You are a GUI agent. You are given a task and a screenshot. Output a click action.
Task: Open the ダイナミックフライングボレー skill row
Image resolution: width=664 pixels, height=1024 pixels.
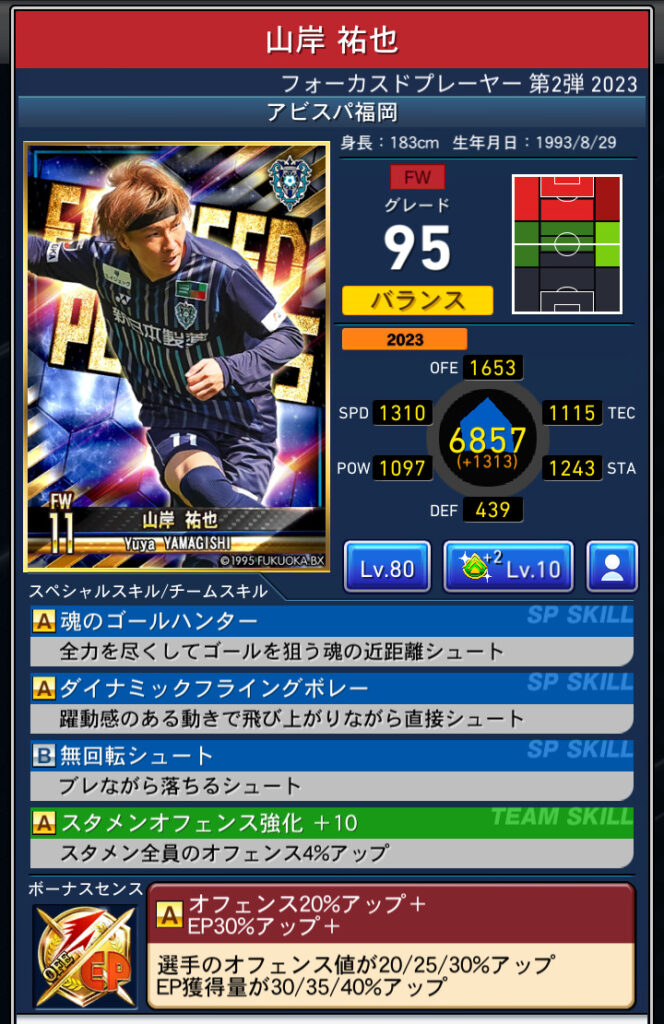tap(331, 702)
